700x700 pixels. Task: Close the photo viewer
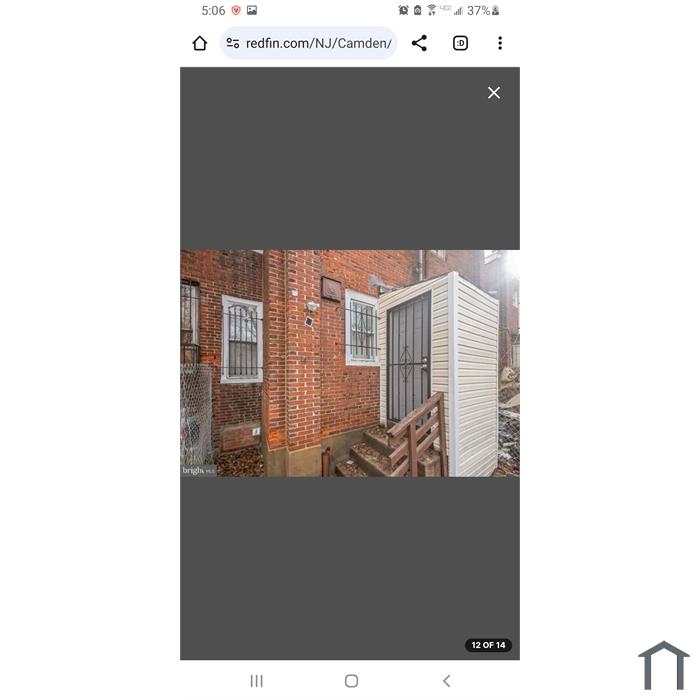click(494, 92)
